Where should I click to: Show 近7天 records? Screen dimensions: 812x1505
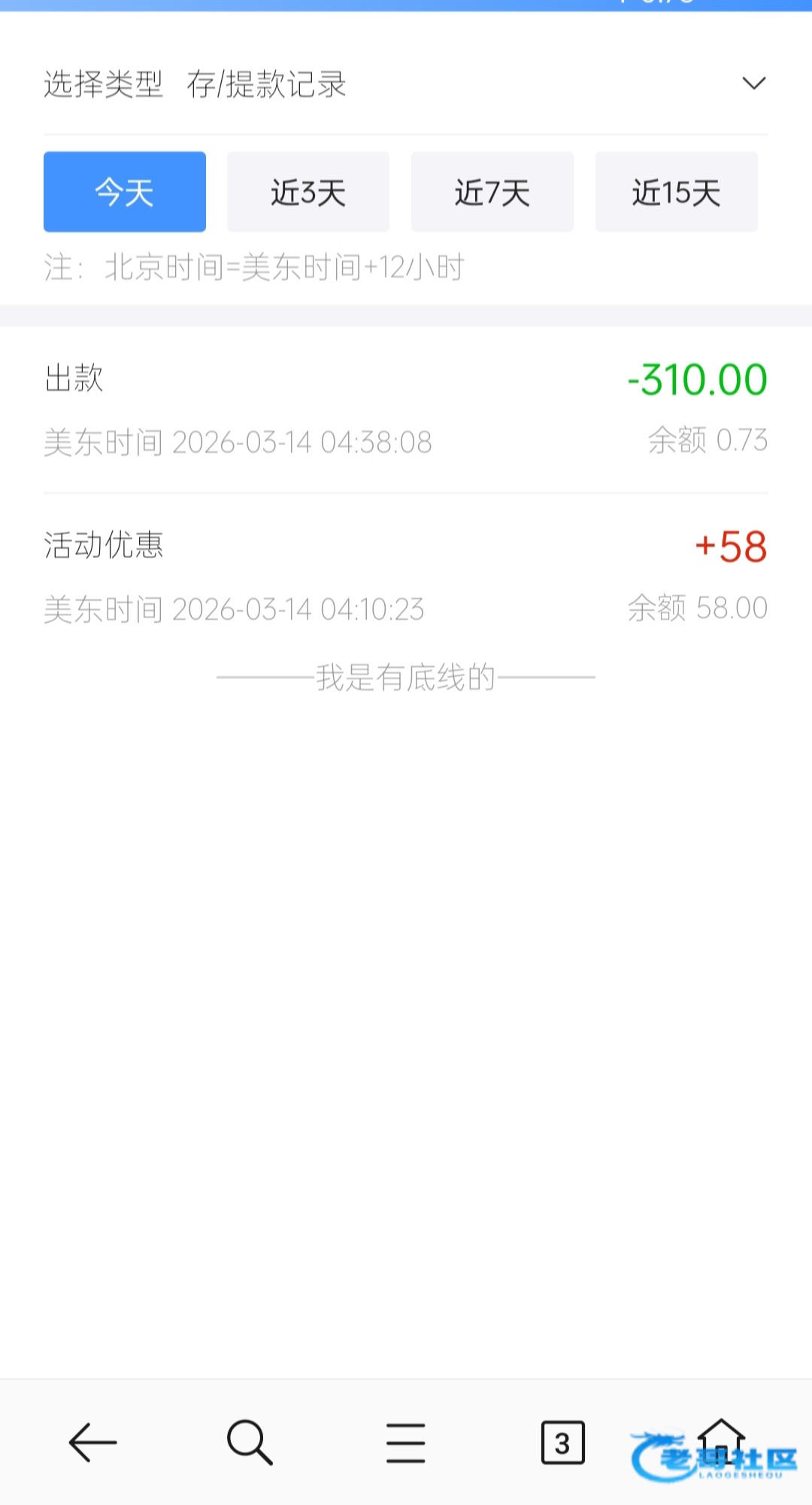pos(492,192)
